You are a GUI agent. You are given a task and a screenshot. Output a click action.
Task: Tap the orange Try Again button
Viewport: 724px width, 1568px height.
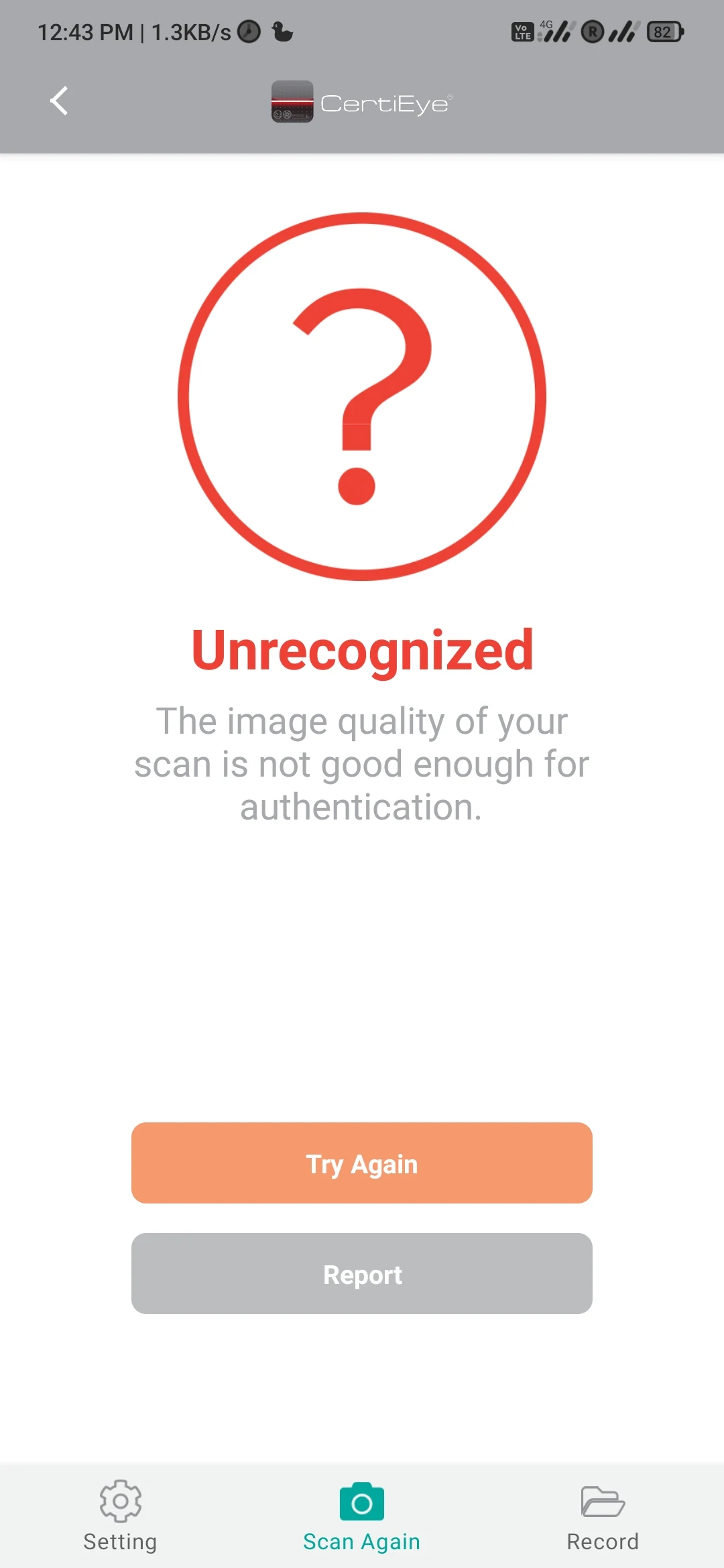362,1163
